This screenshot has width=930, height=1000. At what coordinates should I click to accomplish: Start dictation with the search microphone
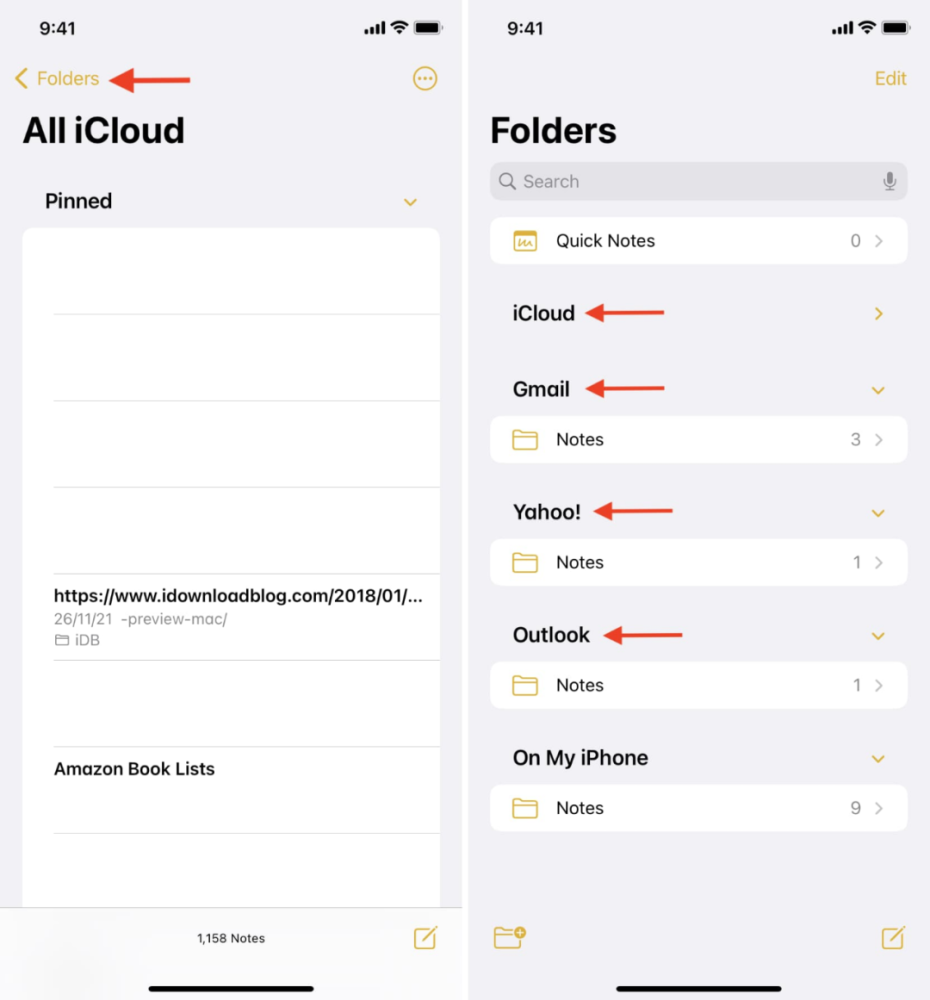point(889,181)
